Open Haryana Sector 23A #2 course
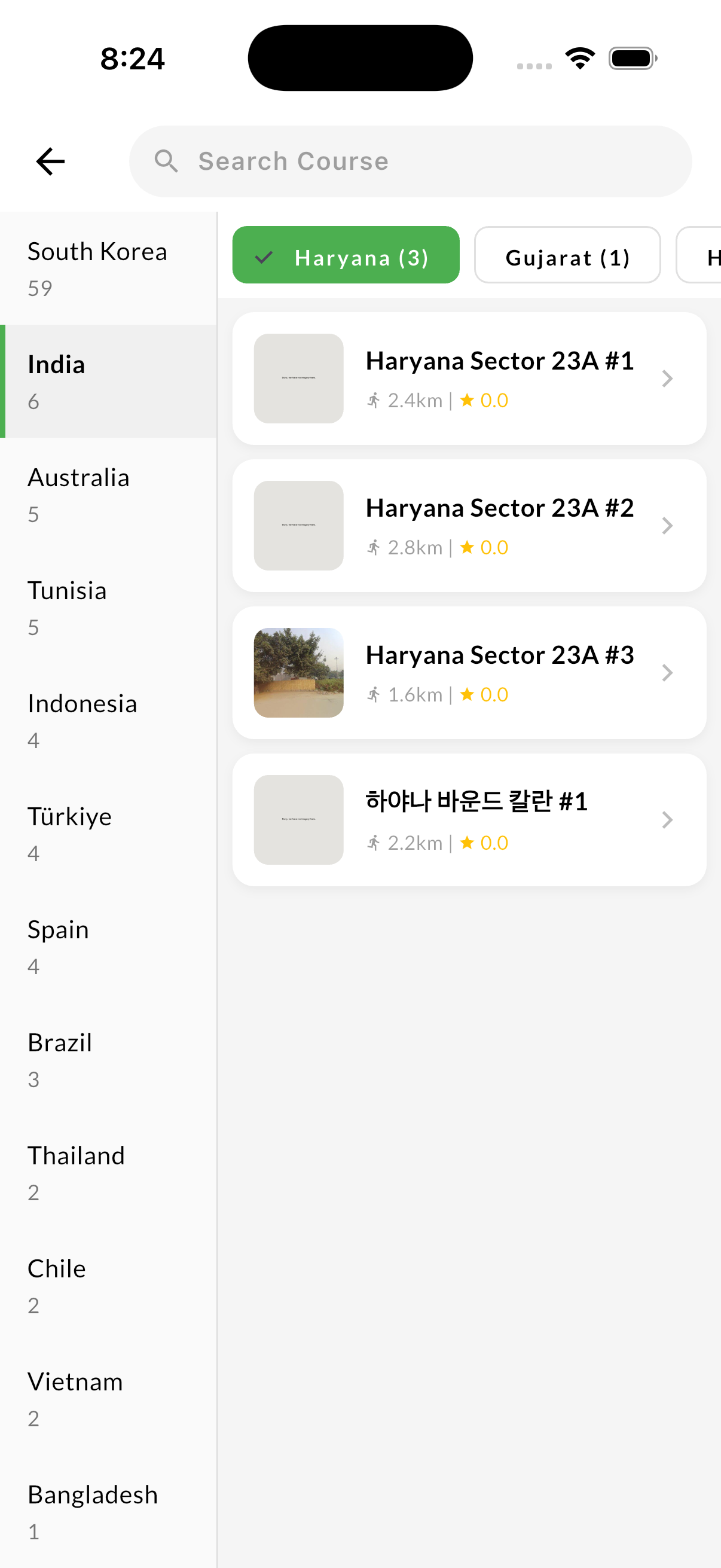The image size is (721, 1568). (x=469, y=526)
